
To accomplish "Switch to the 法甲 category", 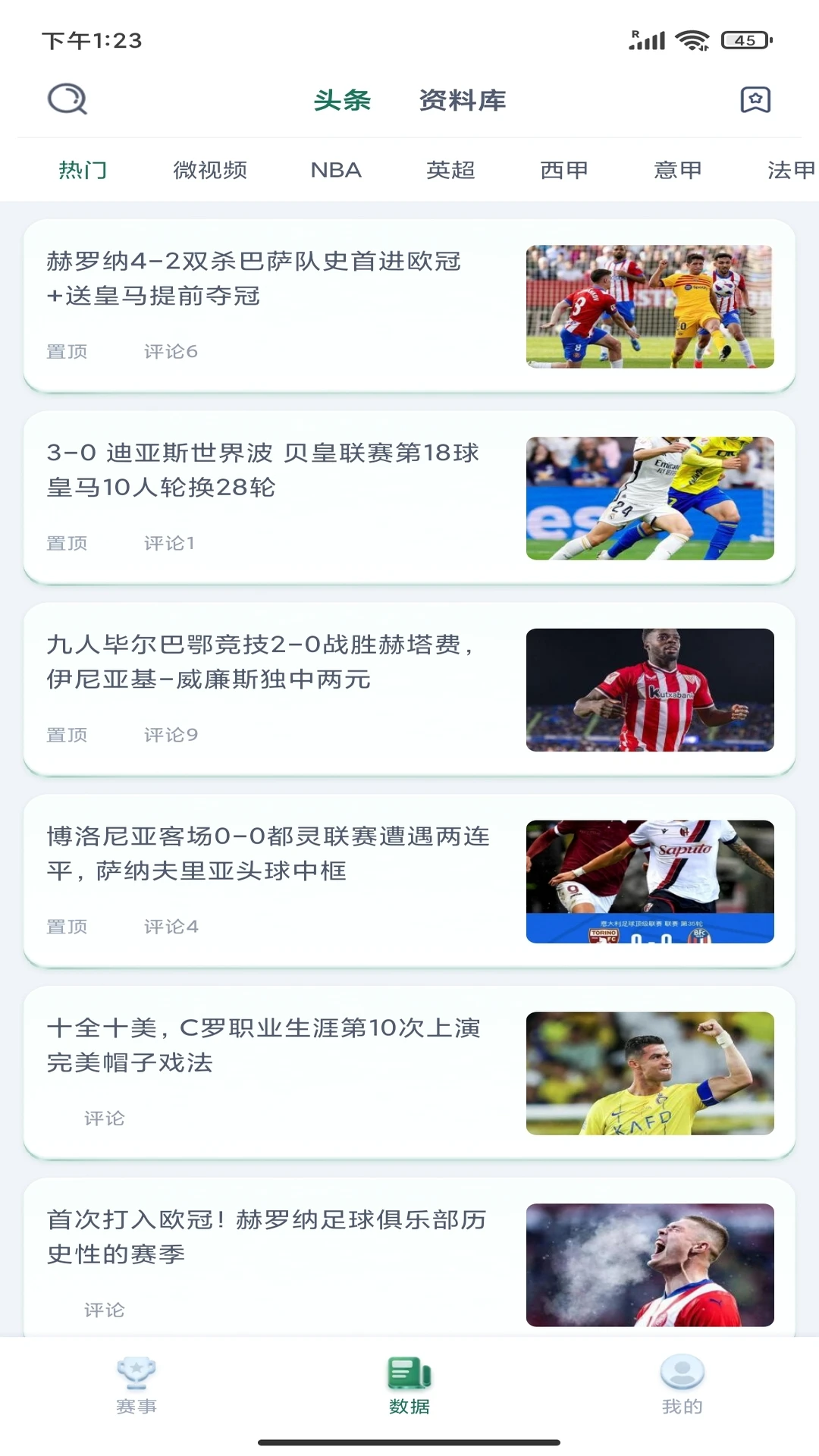I will point(790,170).
